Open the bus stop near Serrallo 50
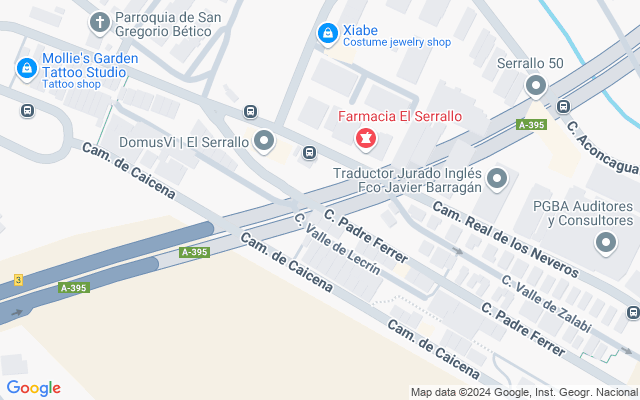 coord(563,106)
